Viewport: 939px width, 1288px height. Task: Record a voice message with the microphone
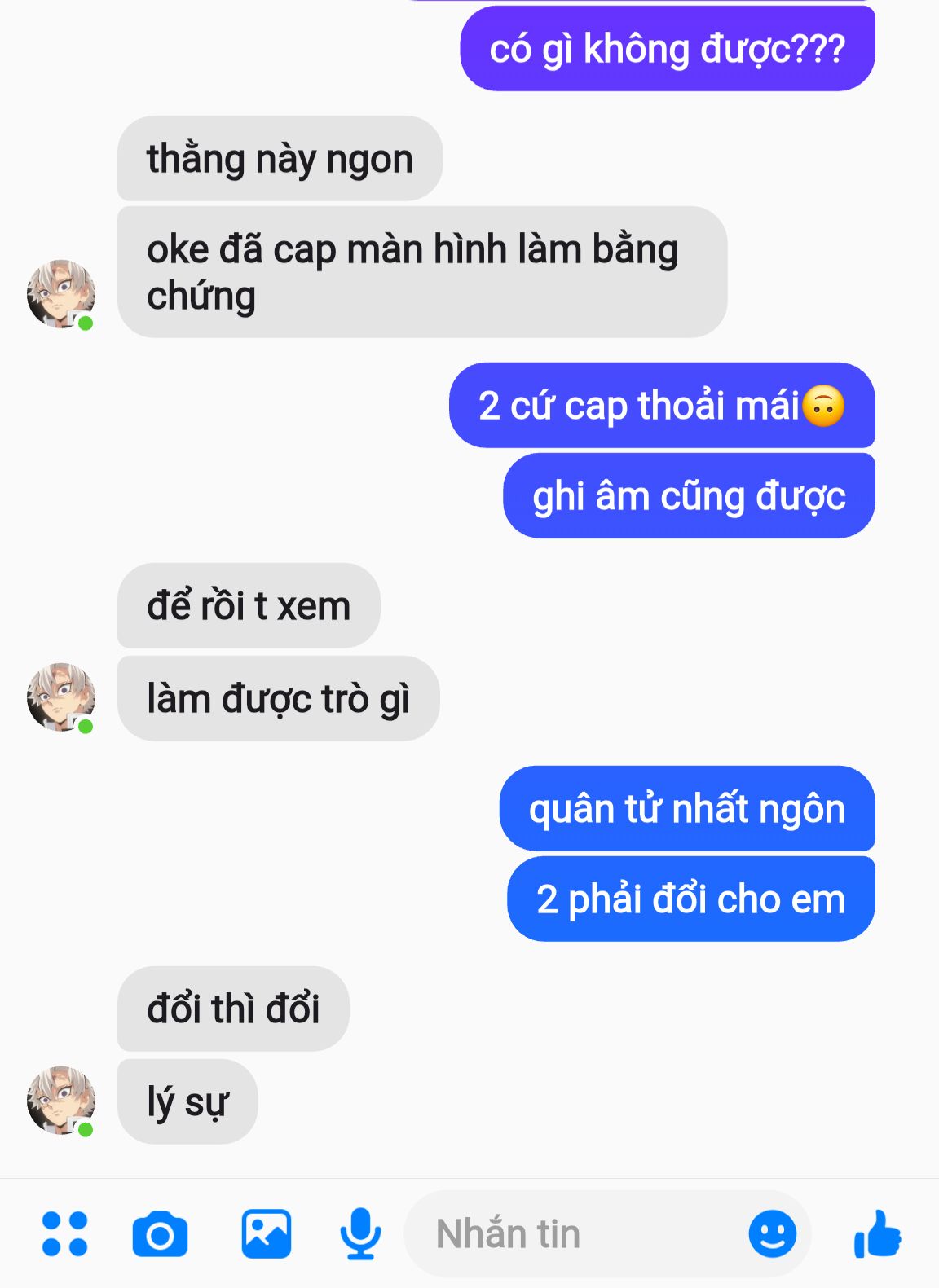pyautogui.click(x=359, y=1233)
